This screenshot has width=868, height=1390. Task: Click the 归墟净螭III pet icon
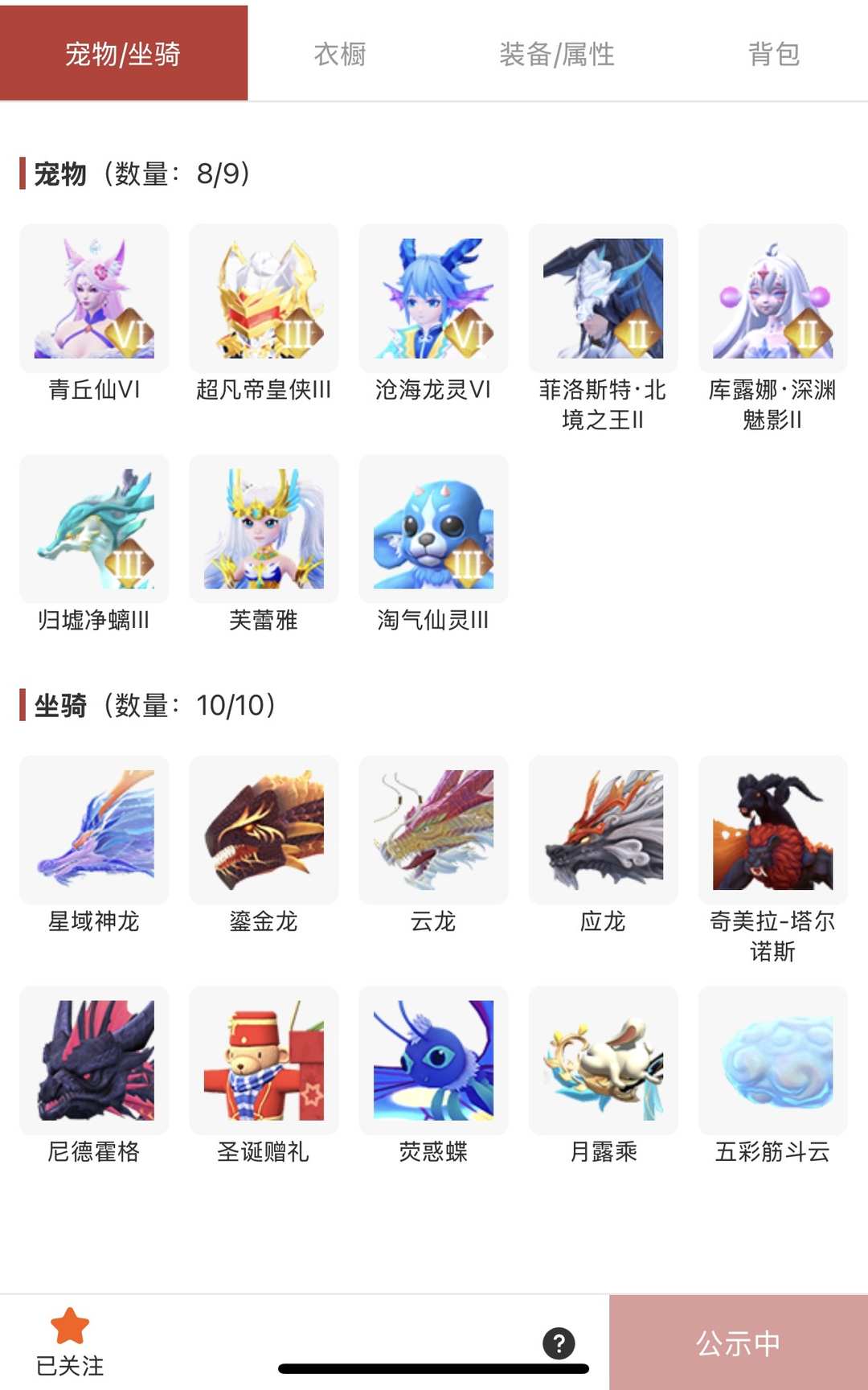click(x=92, y=529)
